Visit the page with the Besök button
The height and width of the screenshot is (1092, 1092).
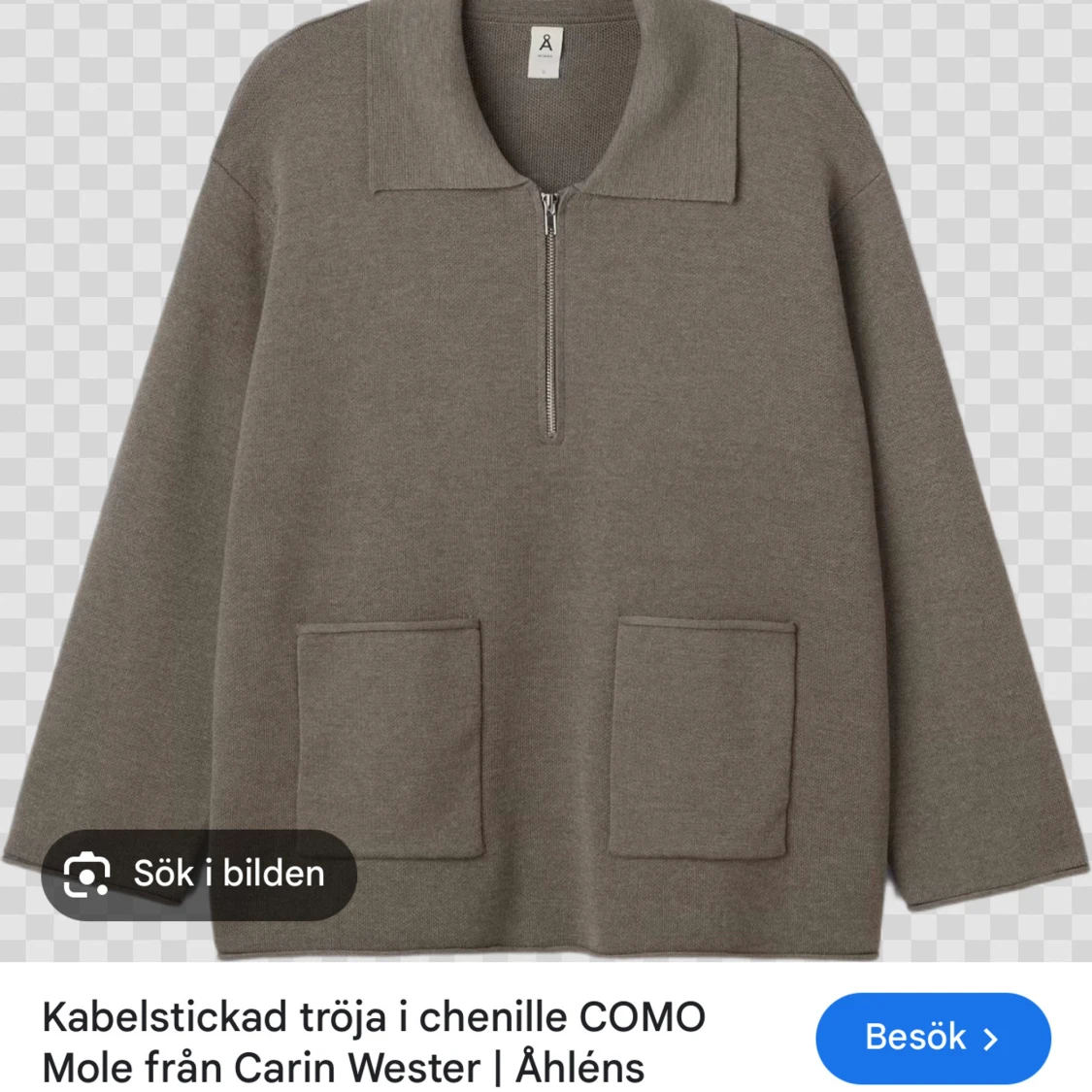932,1038
